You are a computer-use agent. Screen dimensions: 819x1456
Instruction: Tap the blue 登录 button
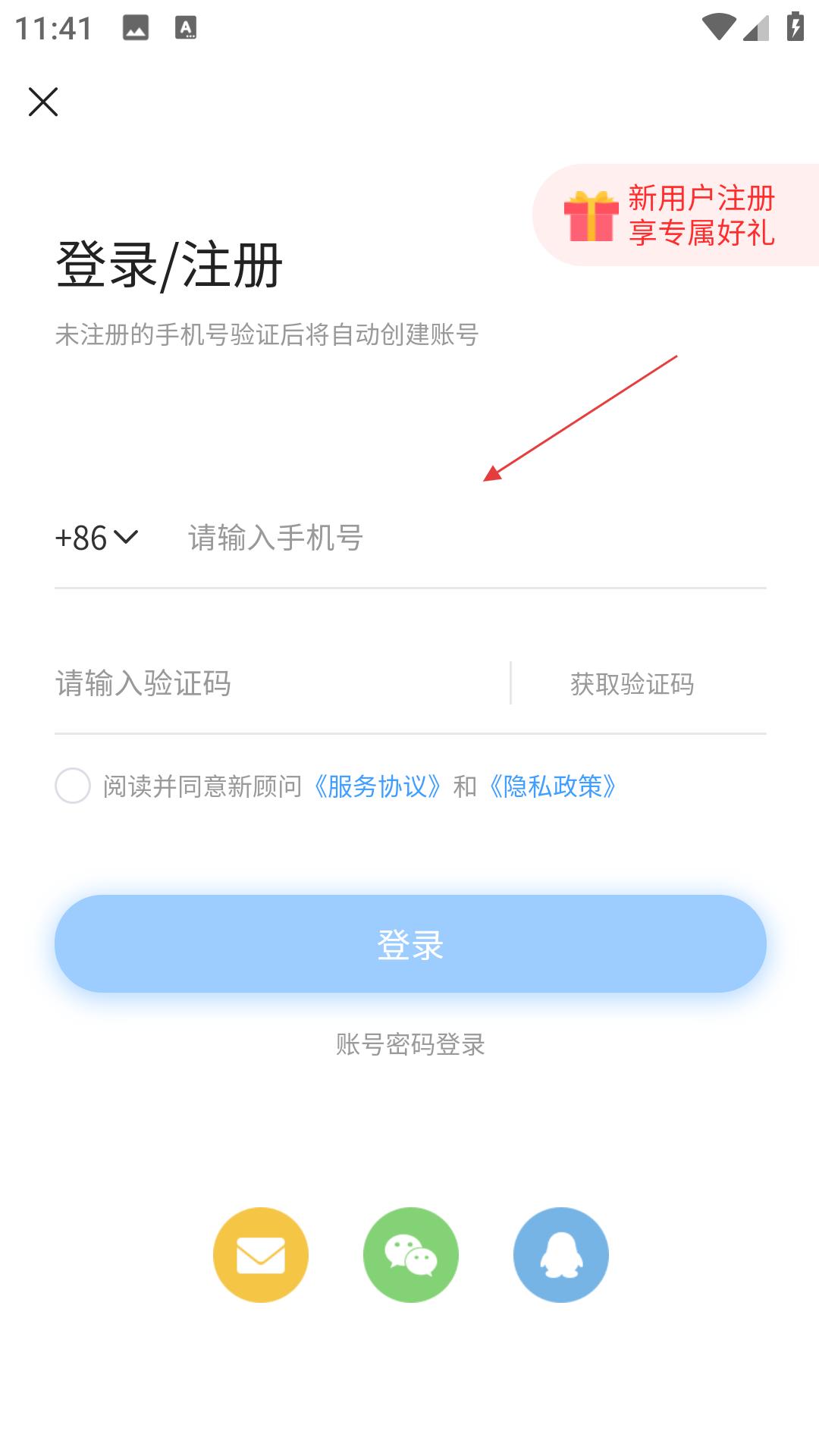click(x=410, y=944)
